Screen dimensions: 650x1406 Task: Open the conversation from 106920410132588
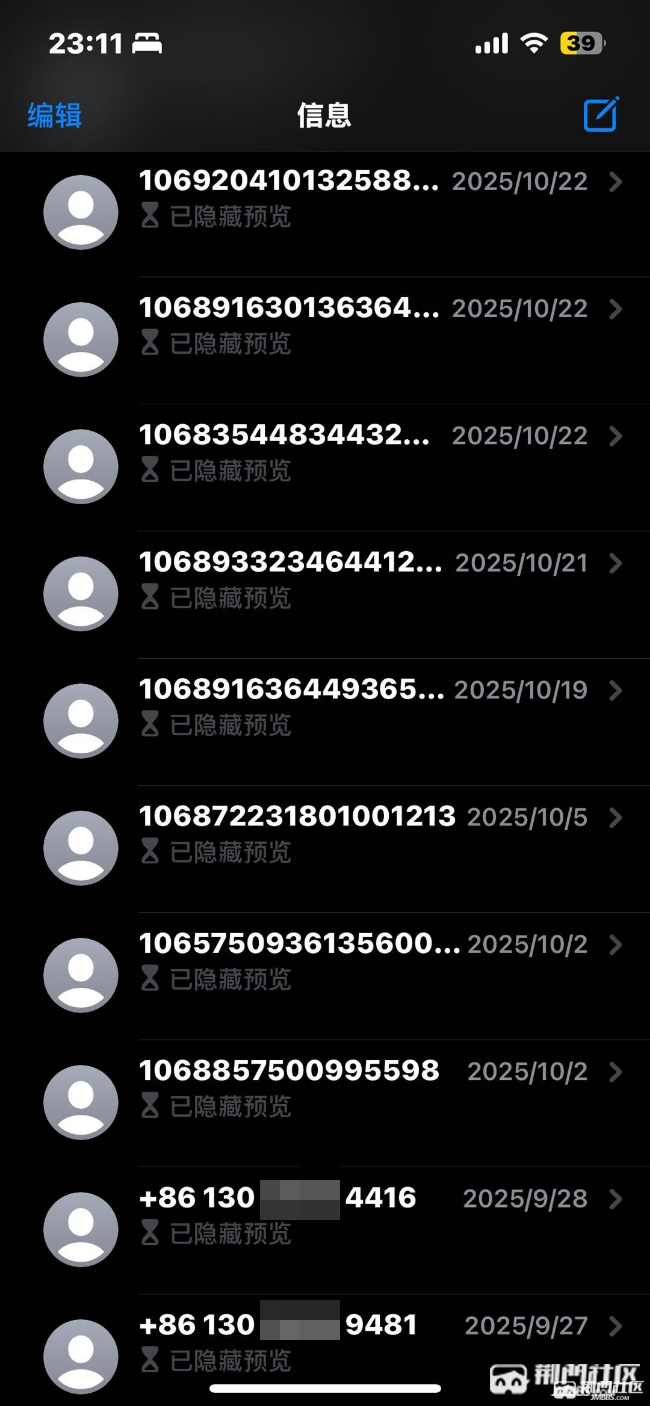click(x=380, y=198)
